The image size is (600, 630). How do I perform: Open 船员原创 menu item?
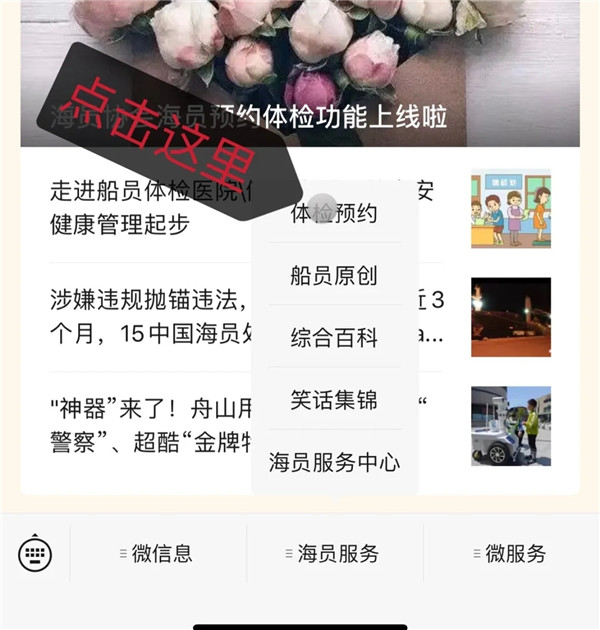[334, 275]
